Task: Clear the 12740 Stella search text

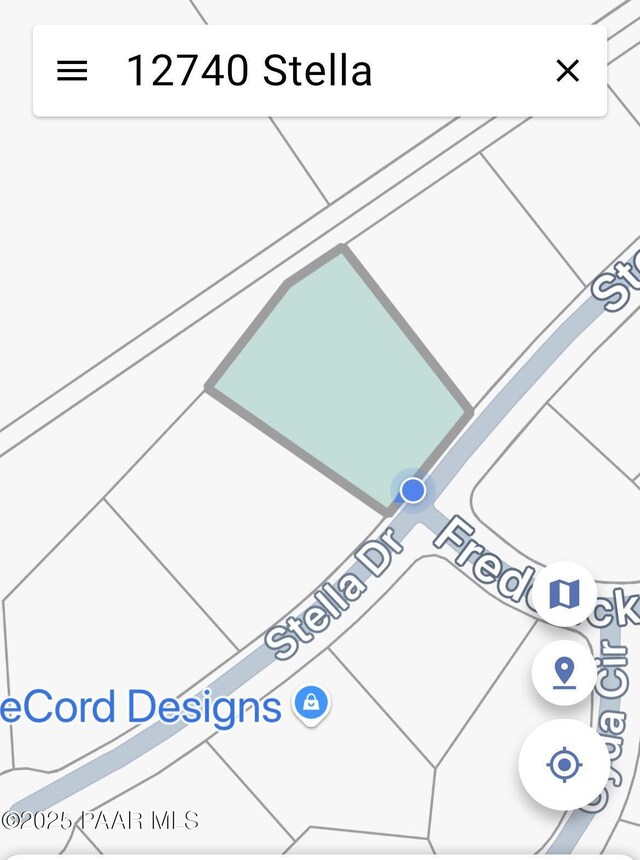Action: point(567,71)
